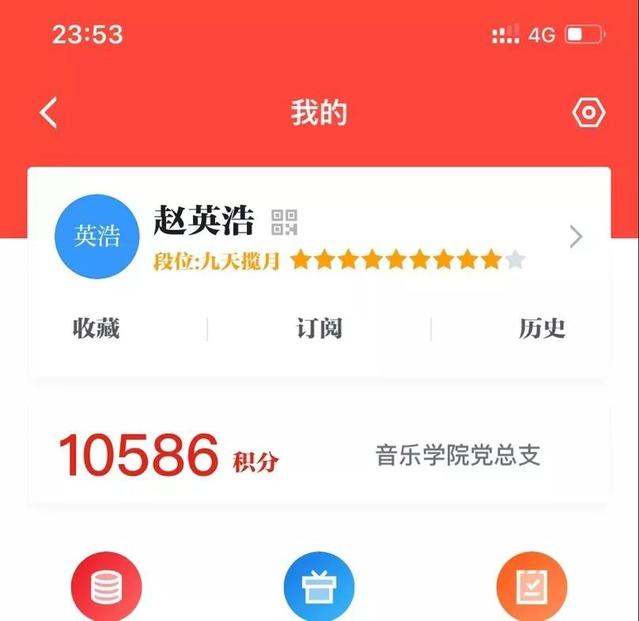The image size is (639, 621).
Task: Go back from the 我的 page
Action: pos(48,113)
